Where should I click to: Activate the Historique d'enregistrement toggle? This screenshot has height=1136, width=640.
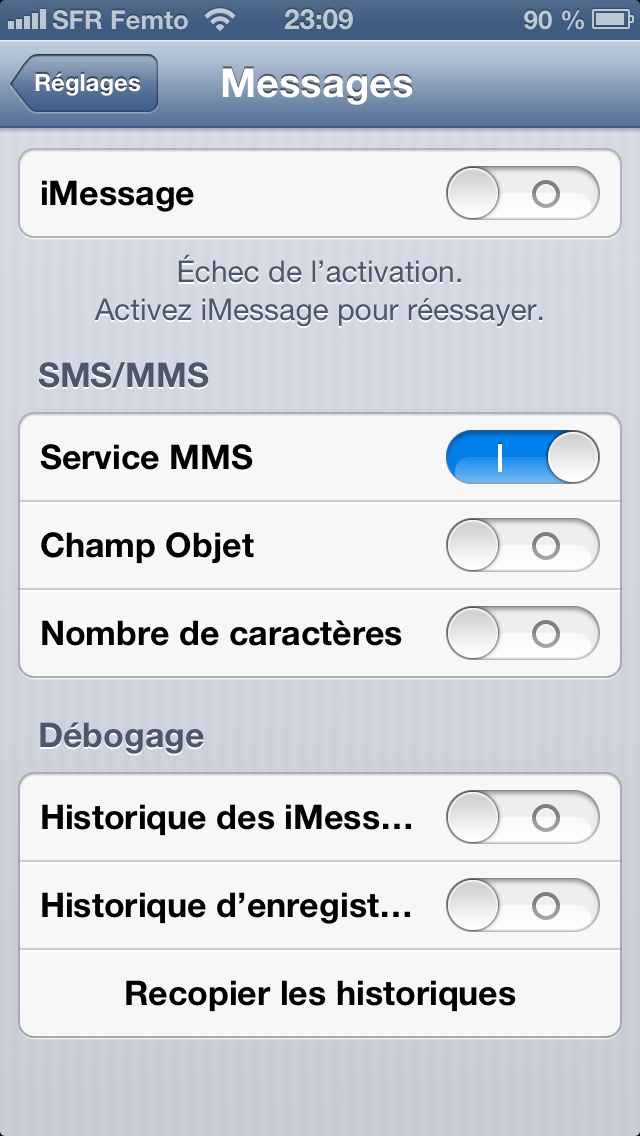pos(522,906)
